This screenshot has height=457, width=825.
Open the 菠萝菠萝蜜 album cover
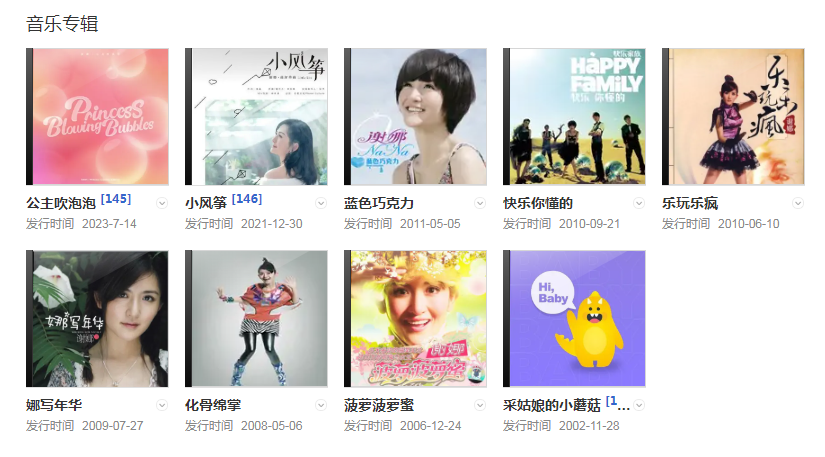415,319
